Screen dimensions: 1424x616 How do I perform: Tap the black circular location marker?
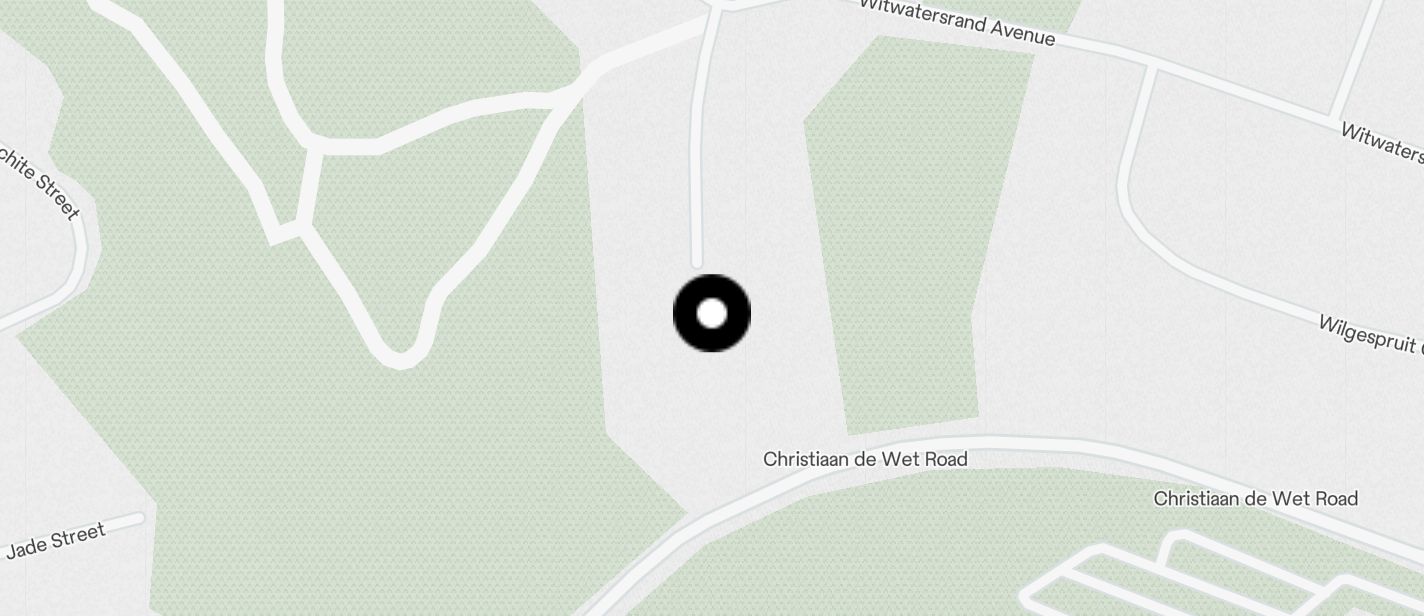tap(711, 314)
